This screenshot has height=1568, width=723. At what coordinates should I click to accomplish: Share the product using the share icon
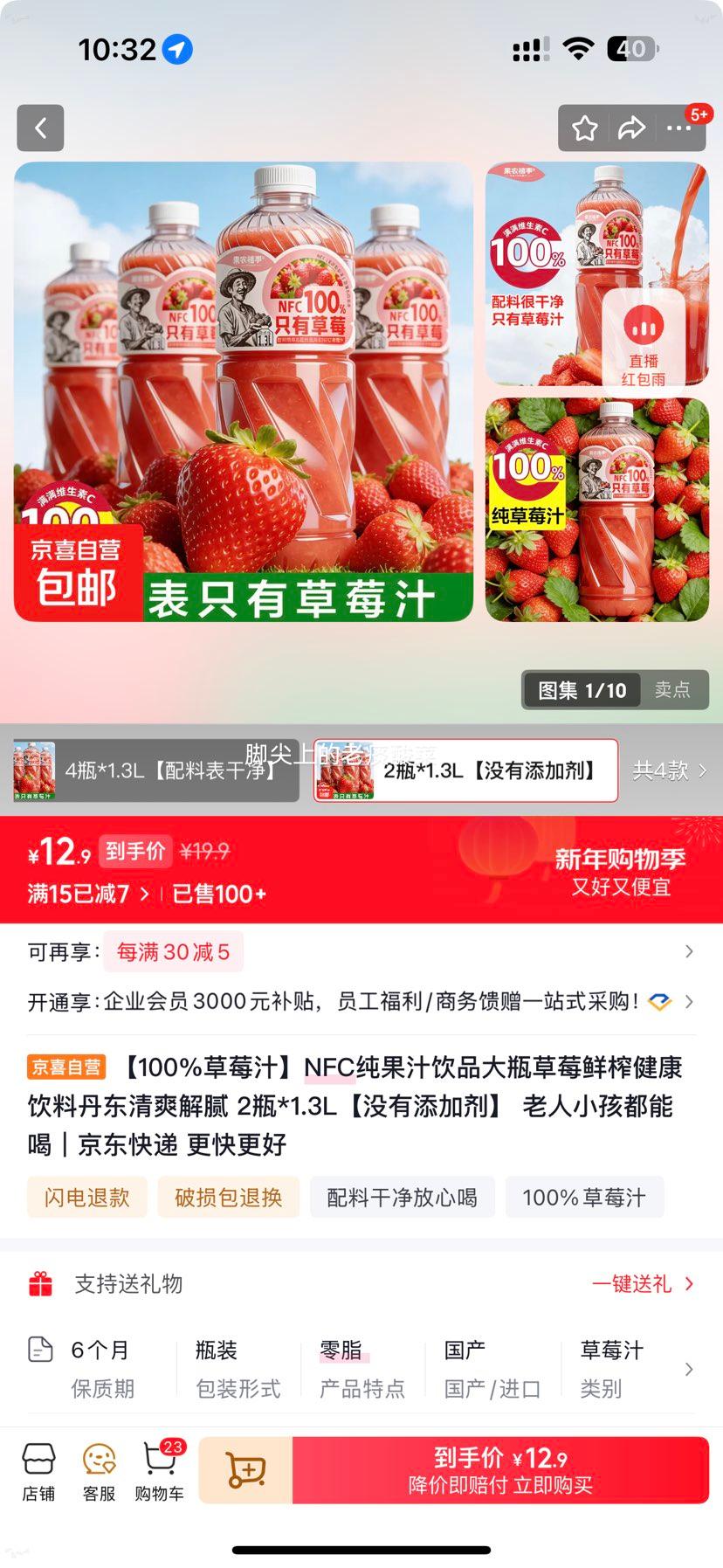[x=630, y=128]
